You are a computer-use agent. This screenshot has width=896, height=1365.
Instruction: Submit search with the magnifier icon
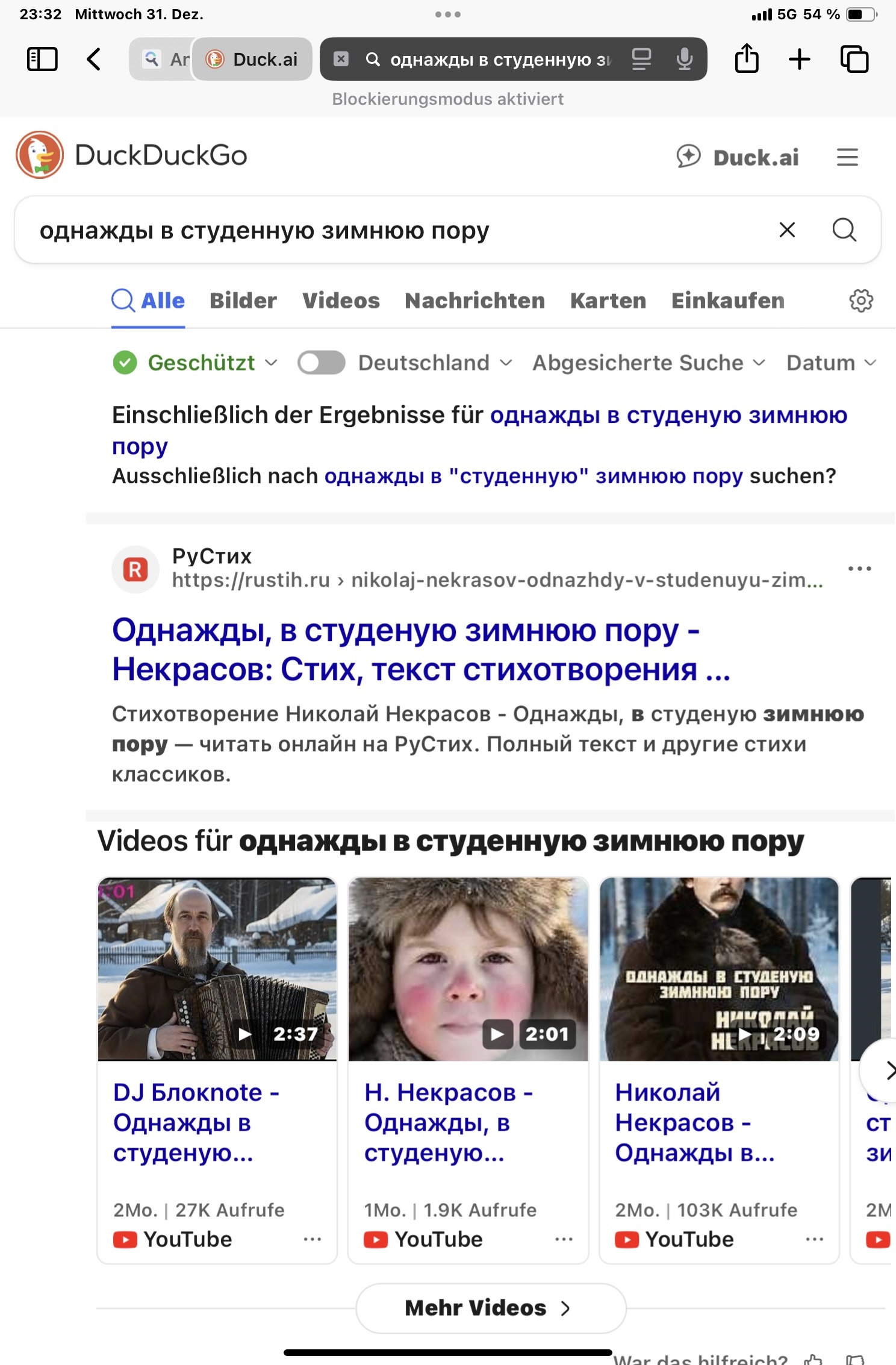(x=844, y=230)
